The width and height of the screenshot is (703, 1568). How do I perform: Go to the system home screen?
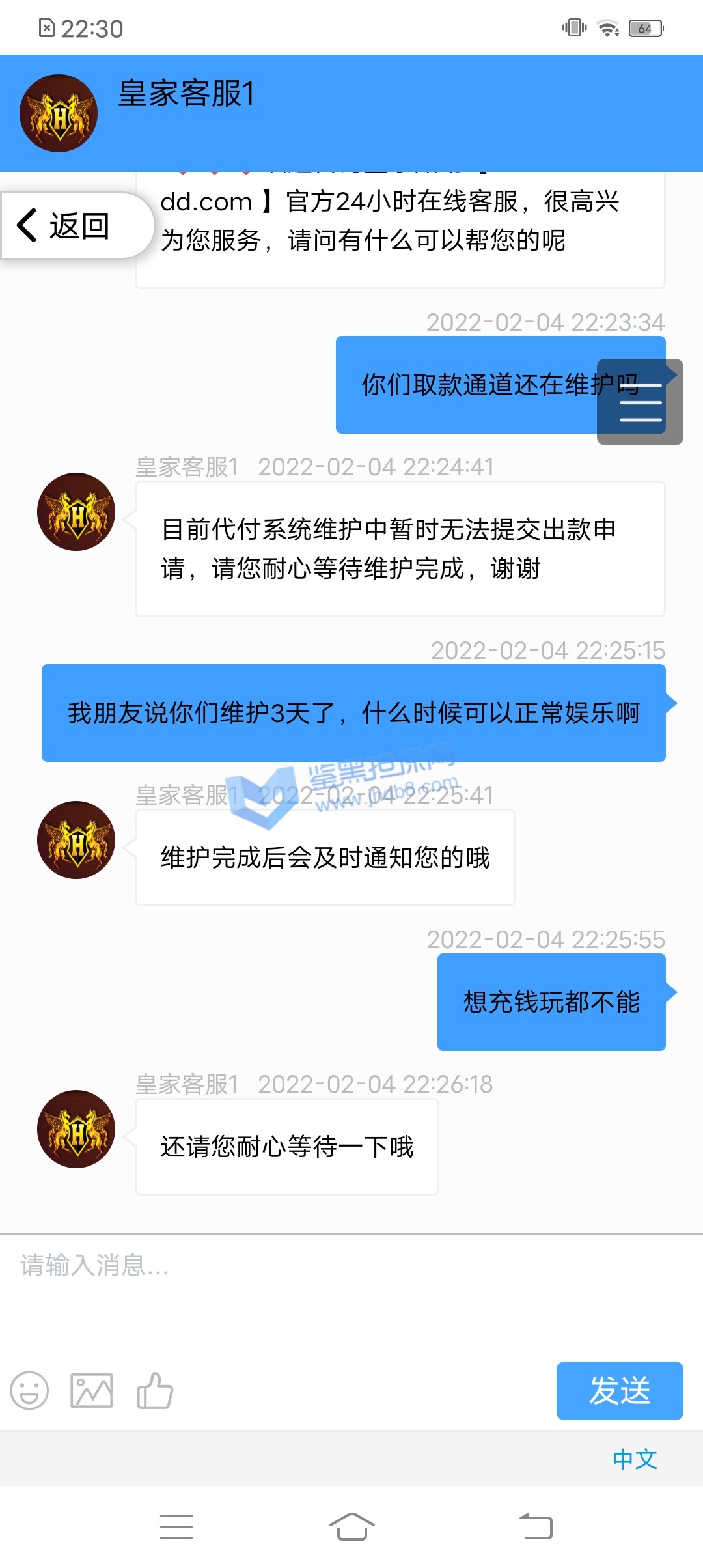(351, 1526)
